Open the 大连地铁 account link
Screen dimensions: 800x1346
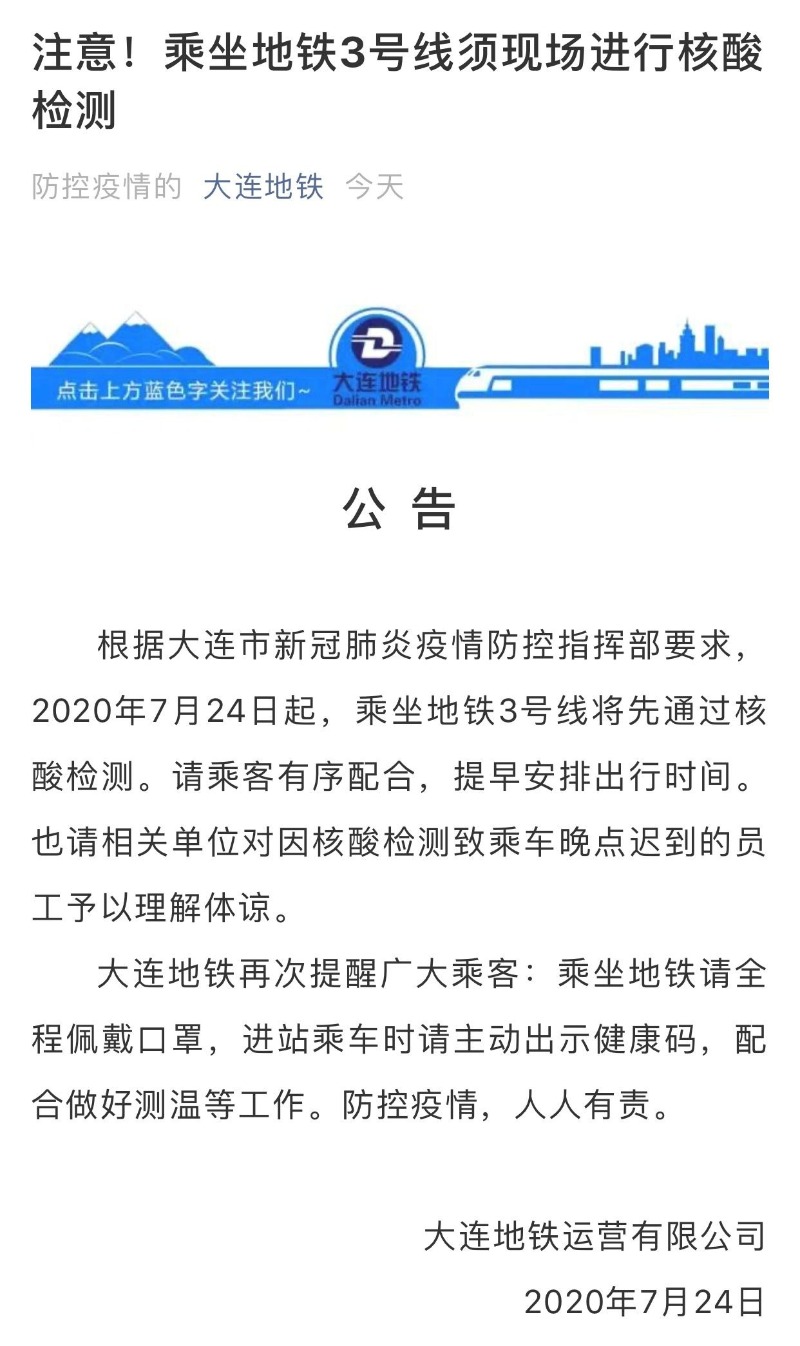coord(263,187)
